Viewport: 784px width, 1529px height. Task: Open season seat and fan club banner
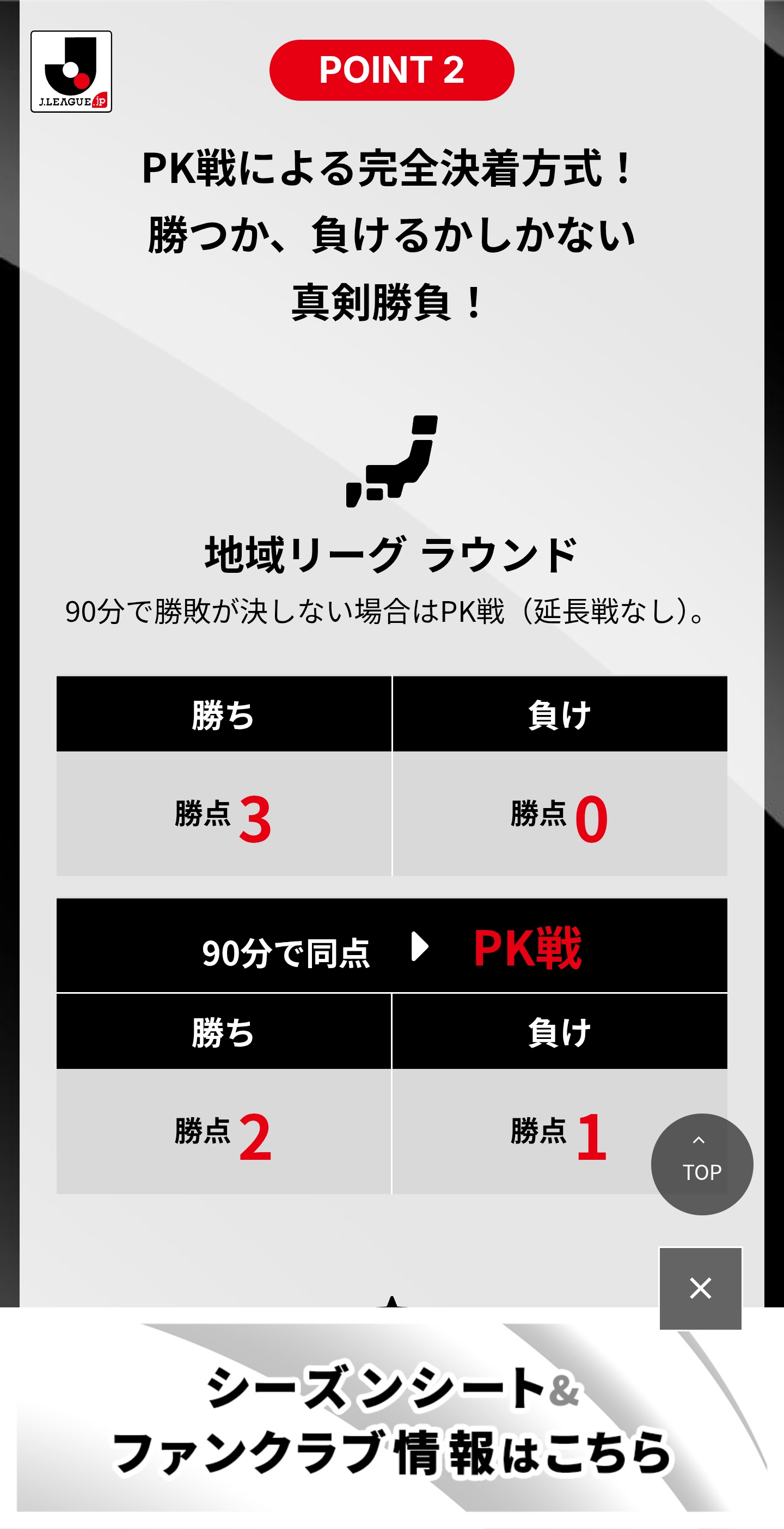click(x=391, y=1417)
